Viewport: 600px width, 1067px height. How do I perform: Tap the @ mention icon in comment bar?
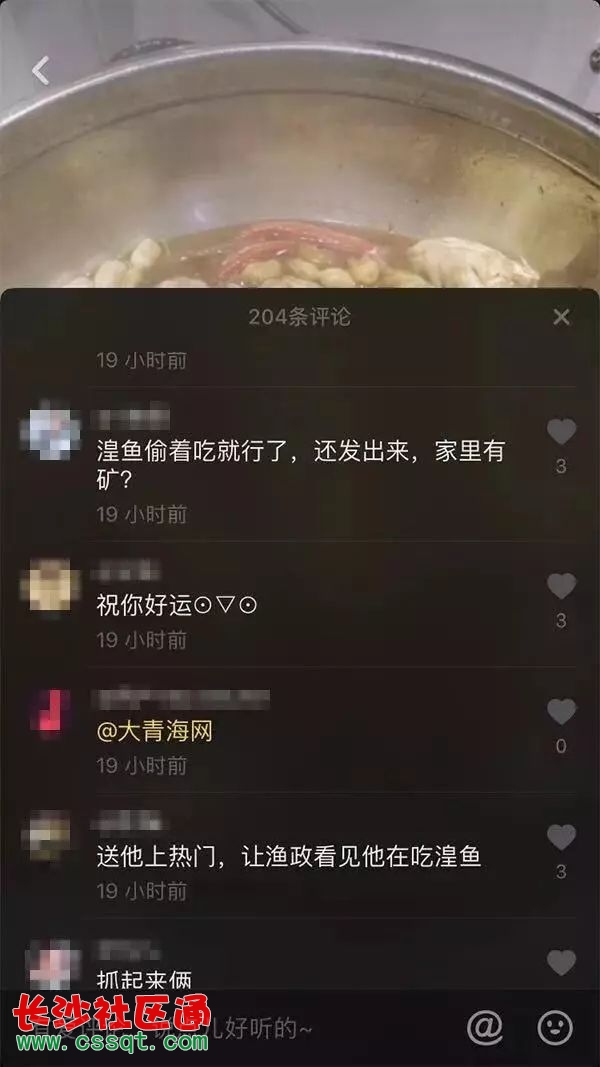point(485,1027)
